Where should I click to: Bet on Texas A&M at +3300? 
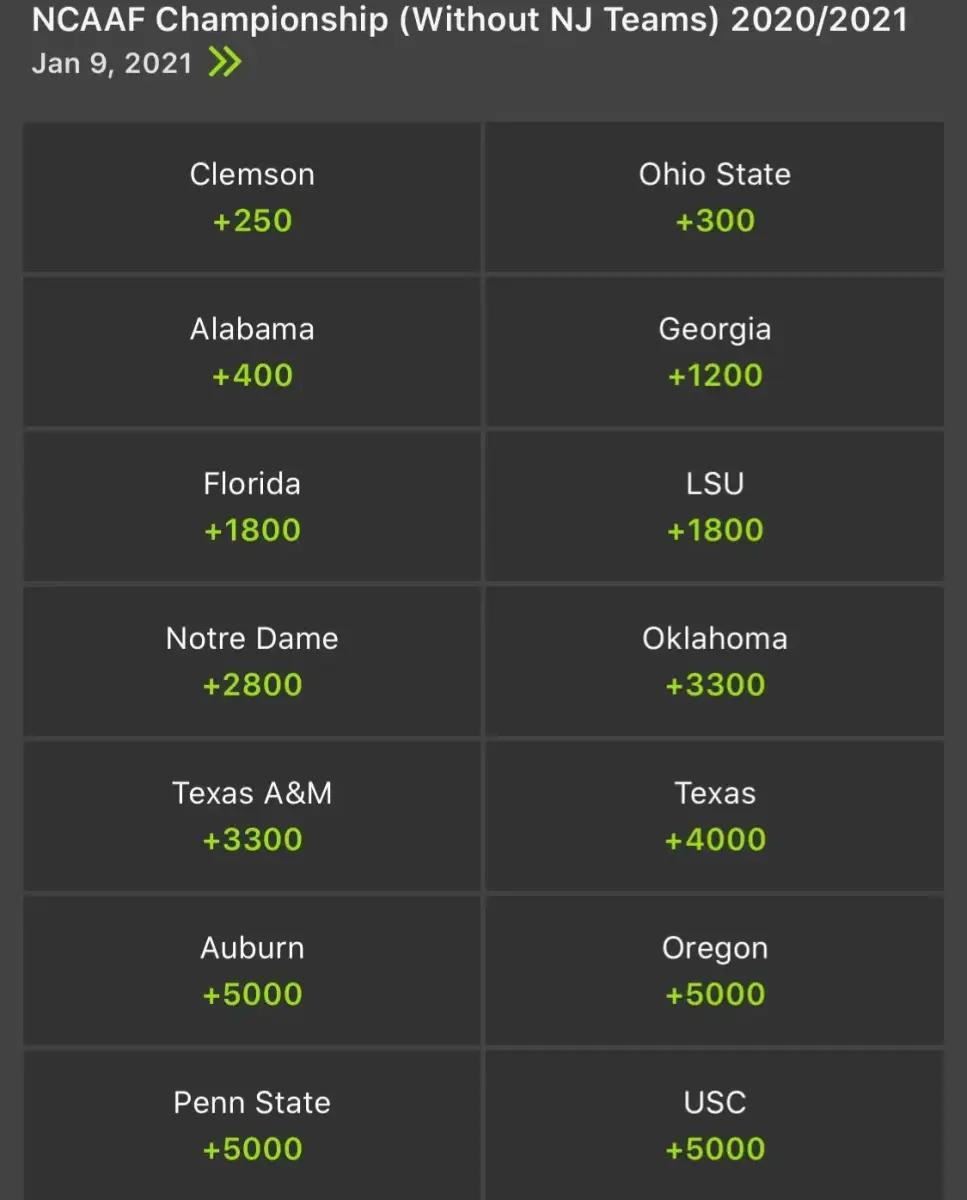click(x=251, y=816)
